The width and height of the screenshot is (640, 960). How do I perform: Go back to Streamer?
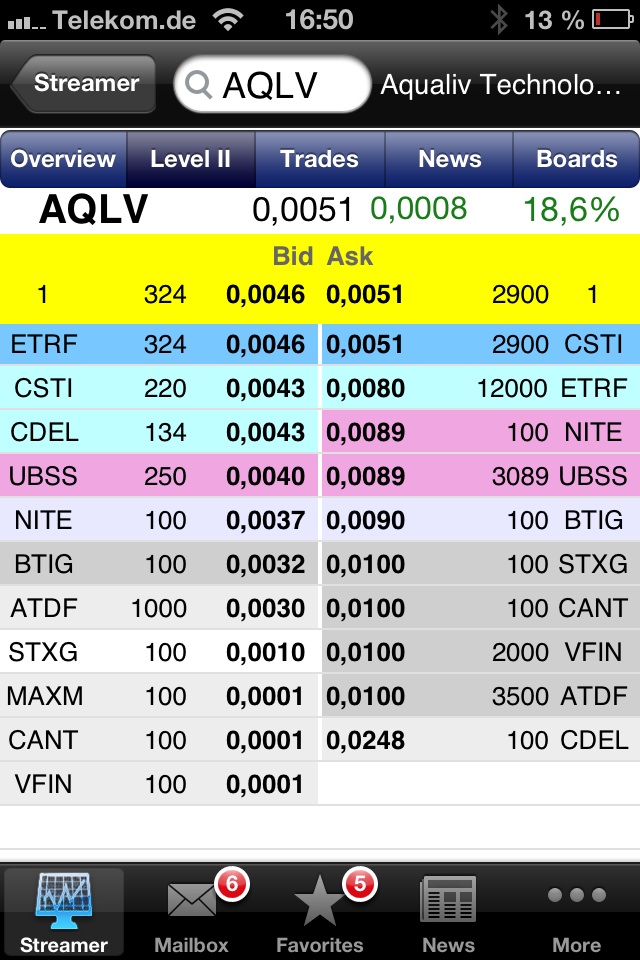pos(84,84)
